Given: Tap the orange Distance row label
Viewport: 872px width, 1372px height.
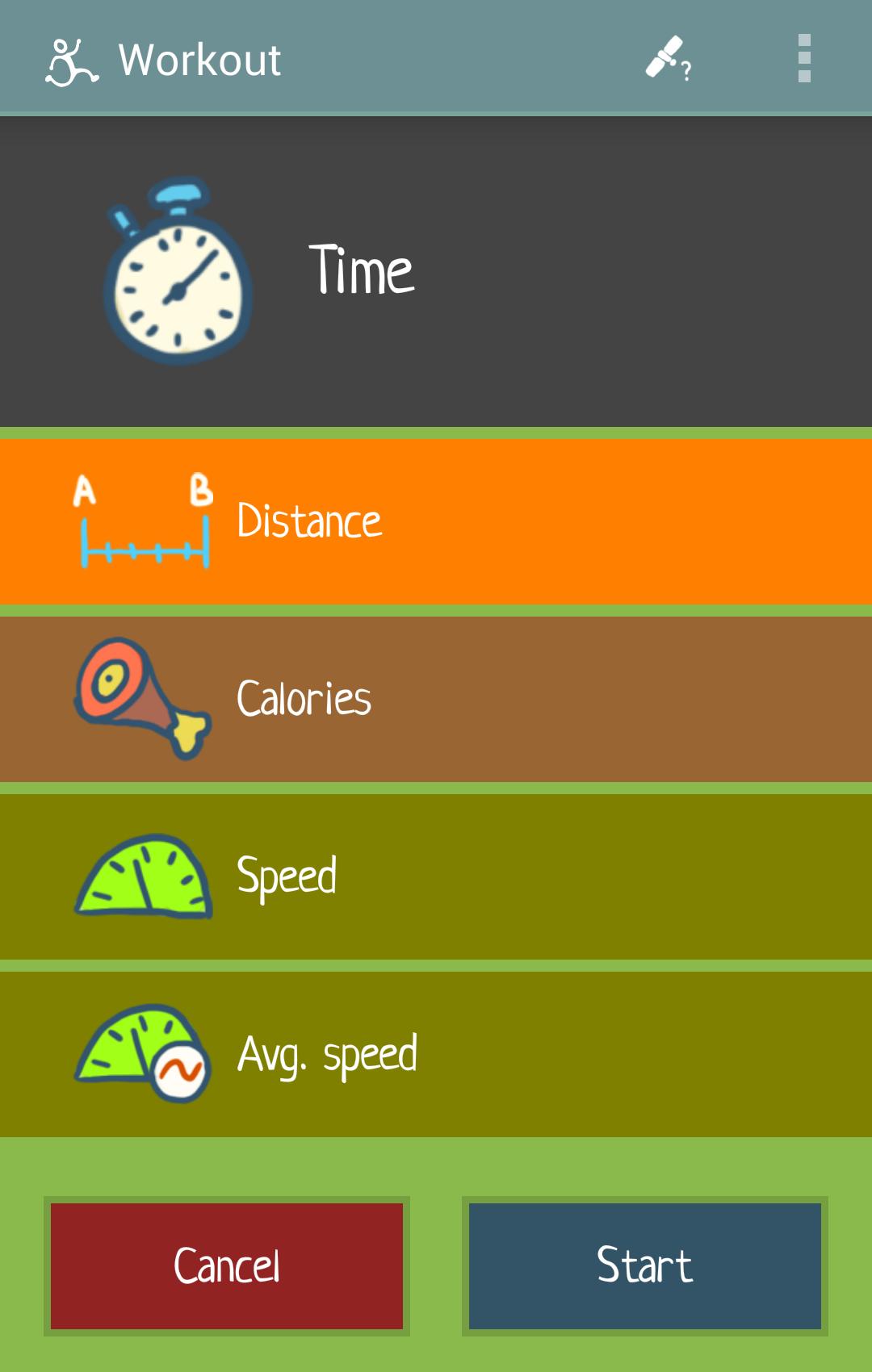Looking at the screenshot, I should (308, 521).
